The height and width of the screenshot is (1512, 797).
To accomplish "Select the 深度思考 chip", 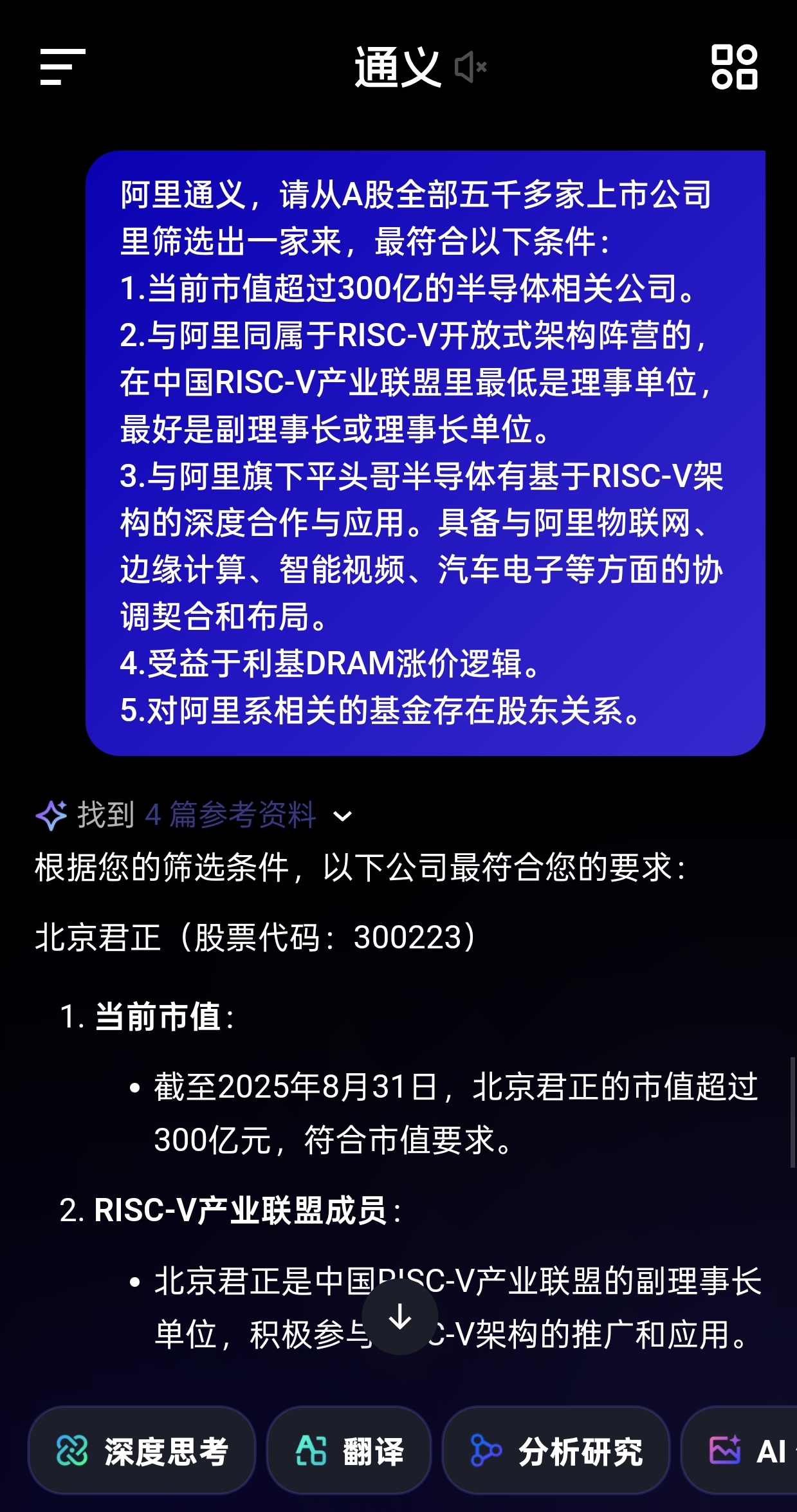I will [142, 1451].
